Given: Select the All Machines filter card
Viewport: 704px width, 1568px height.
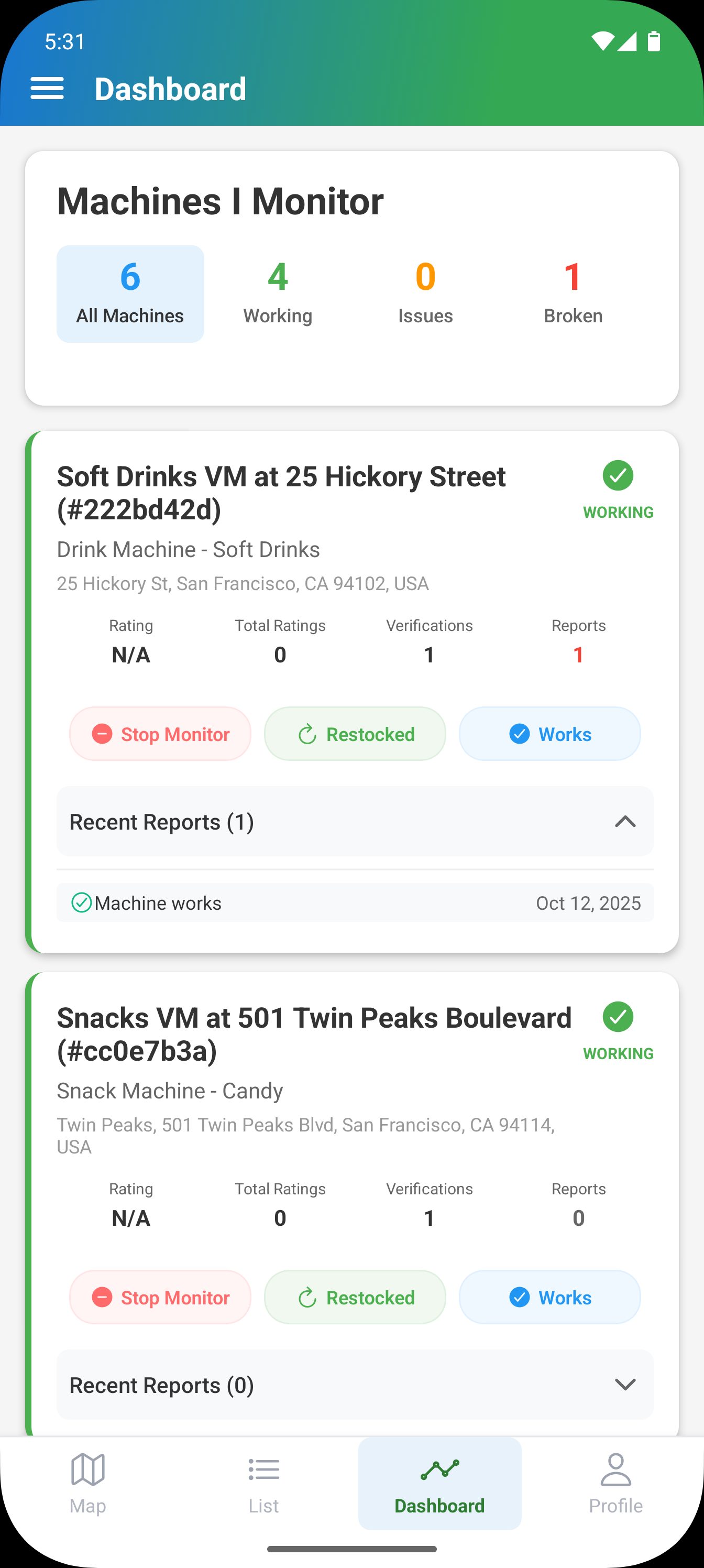Looking at the screenshot, I should point(130,294).
